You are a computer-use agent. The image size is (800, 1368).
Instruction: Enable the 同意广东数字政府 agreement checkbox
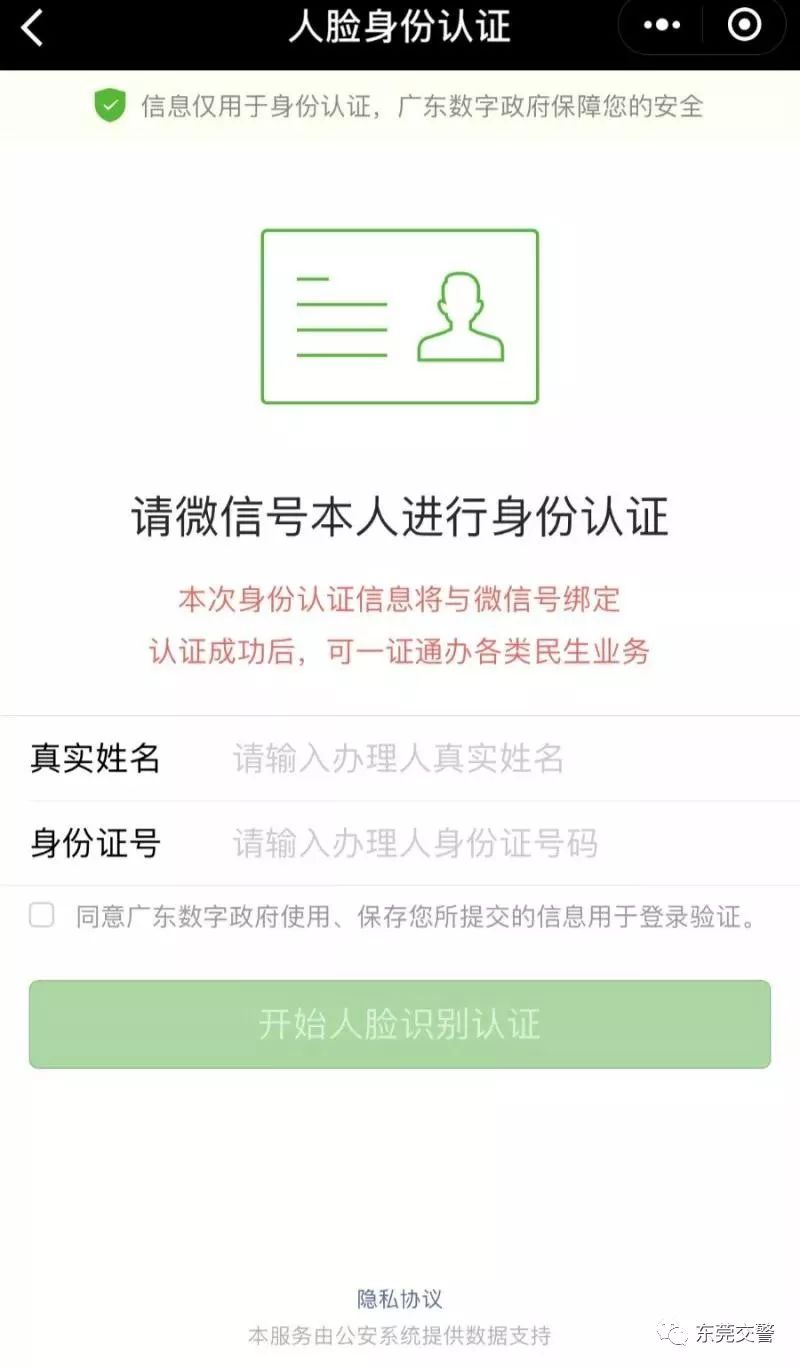pos(42,915)
